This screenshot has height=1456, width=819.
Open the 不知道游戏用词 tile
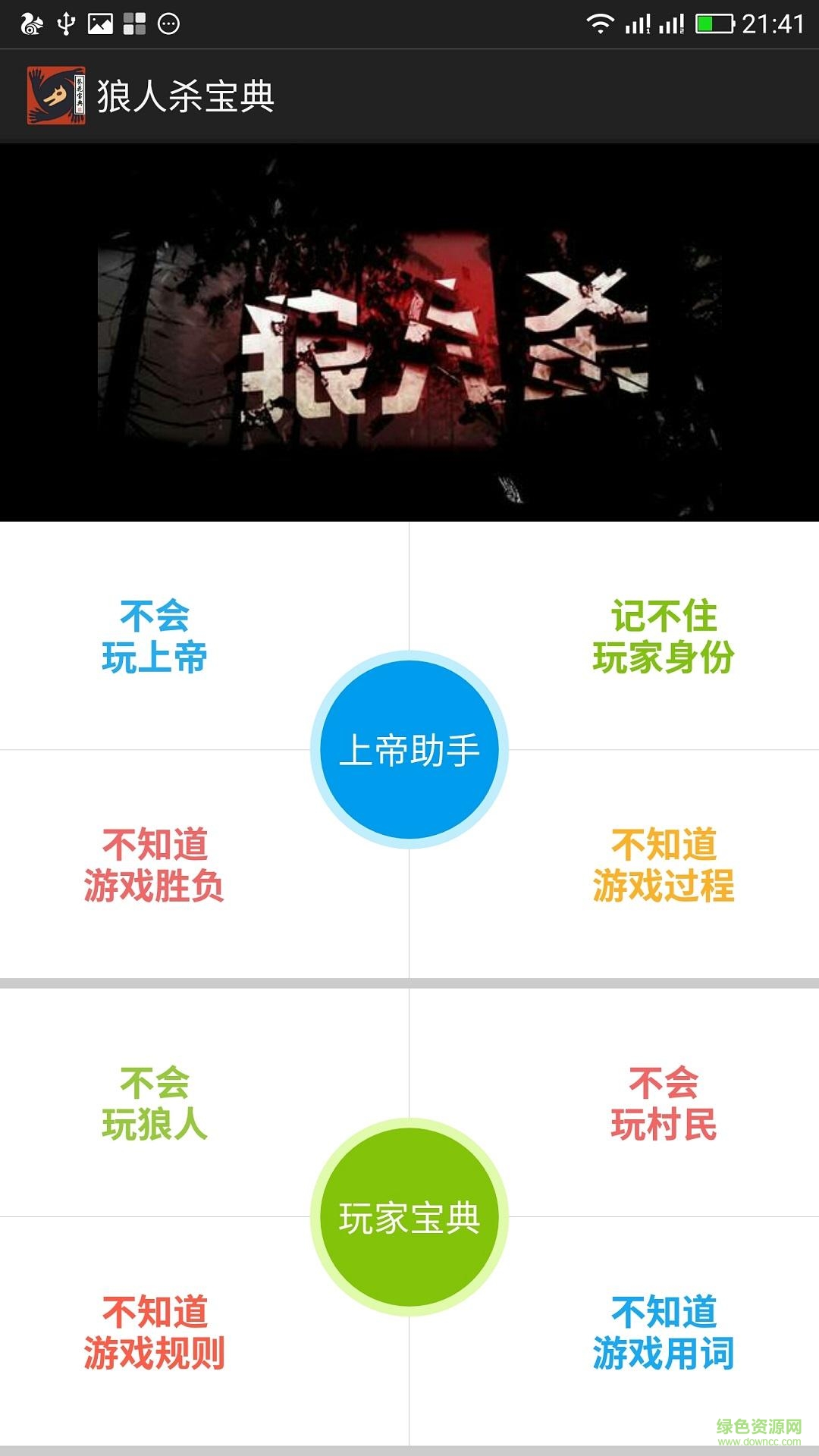[x=663, y=1332]
